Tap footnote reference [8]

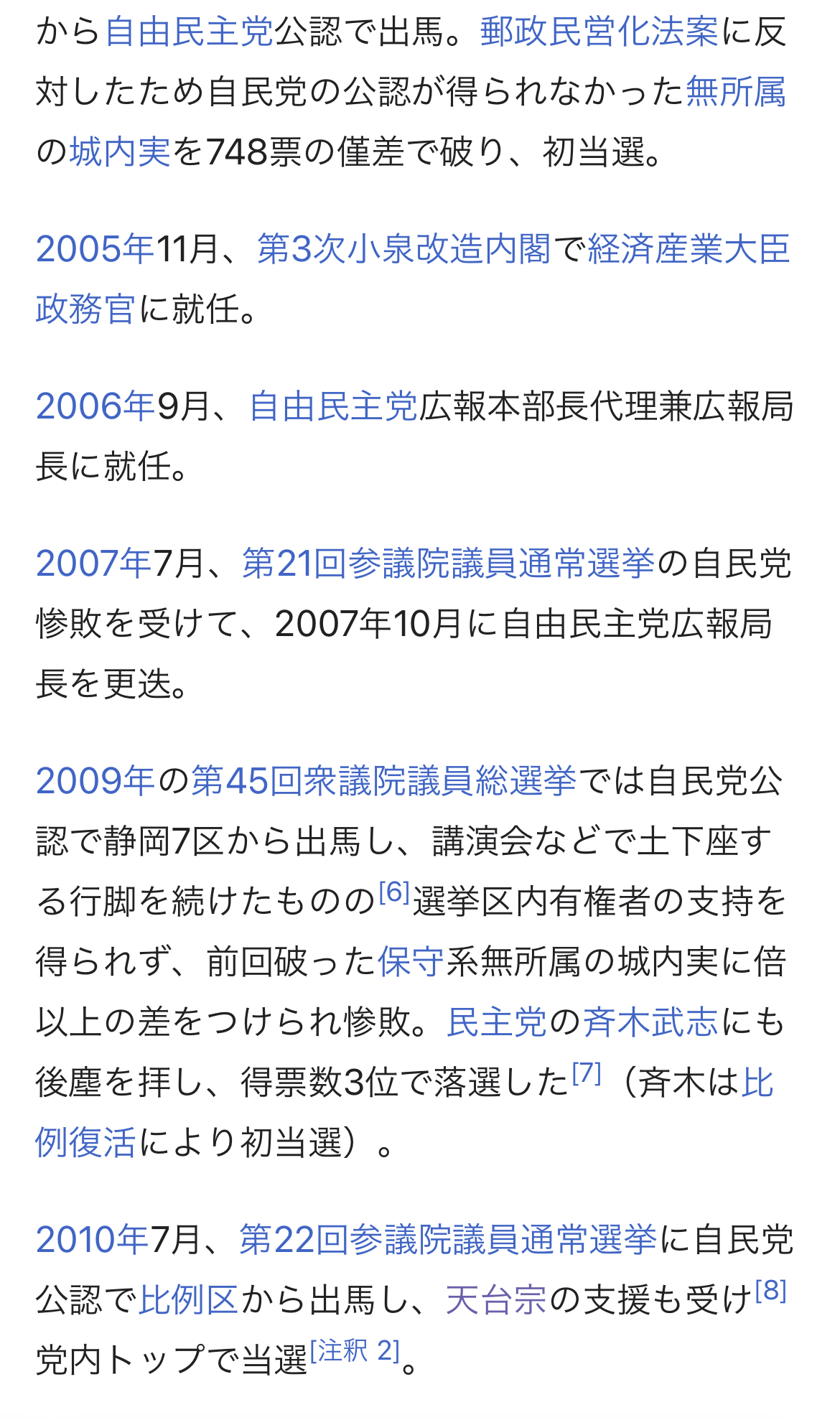pos(772,1290)
